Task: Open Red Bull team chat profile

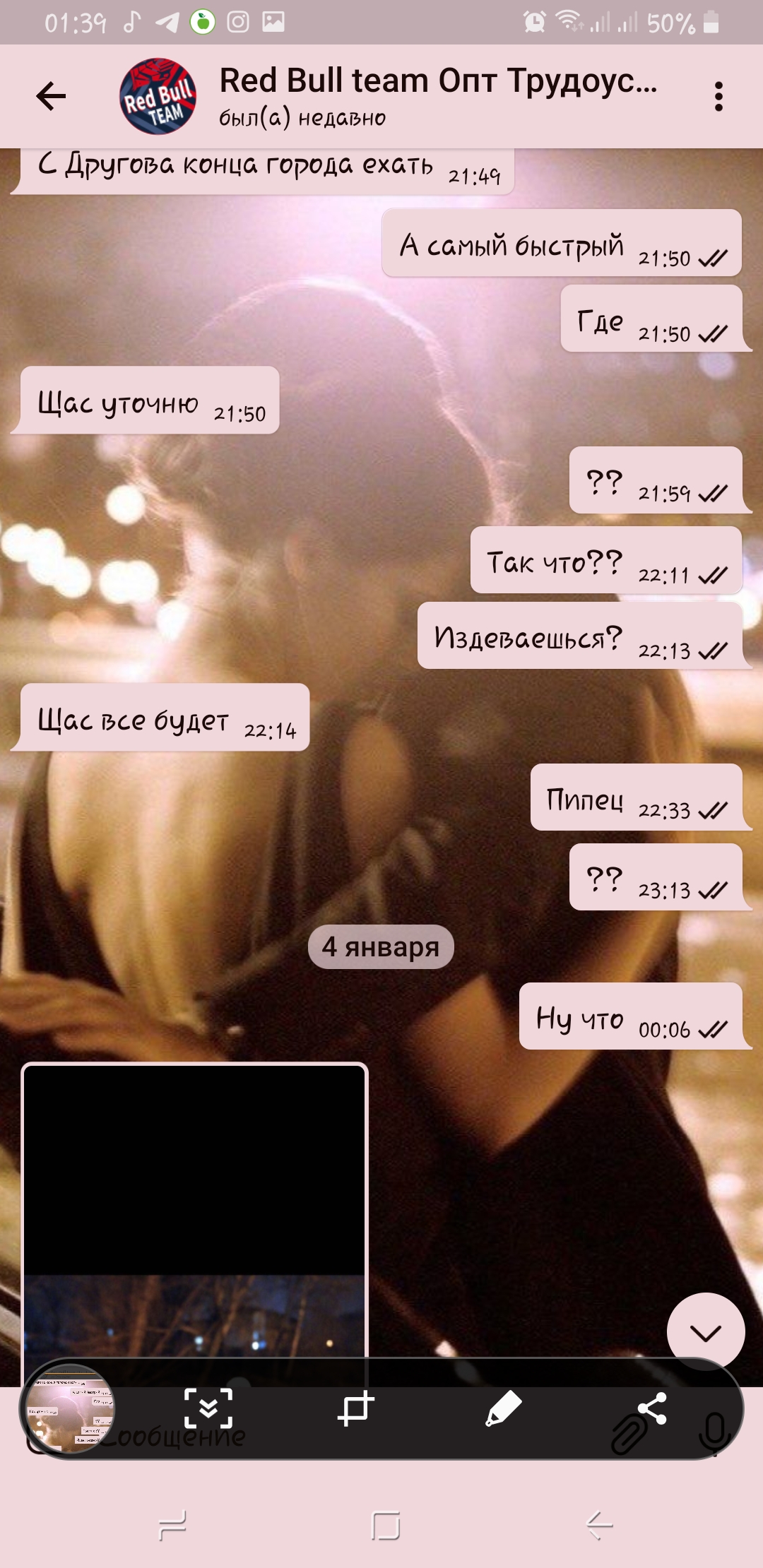Action: pyautogui.click(x=158, y=96)
